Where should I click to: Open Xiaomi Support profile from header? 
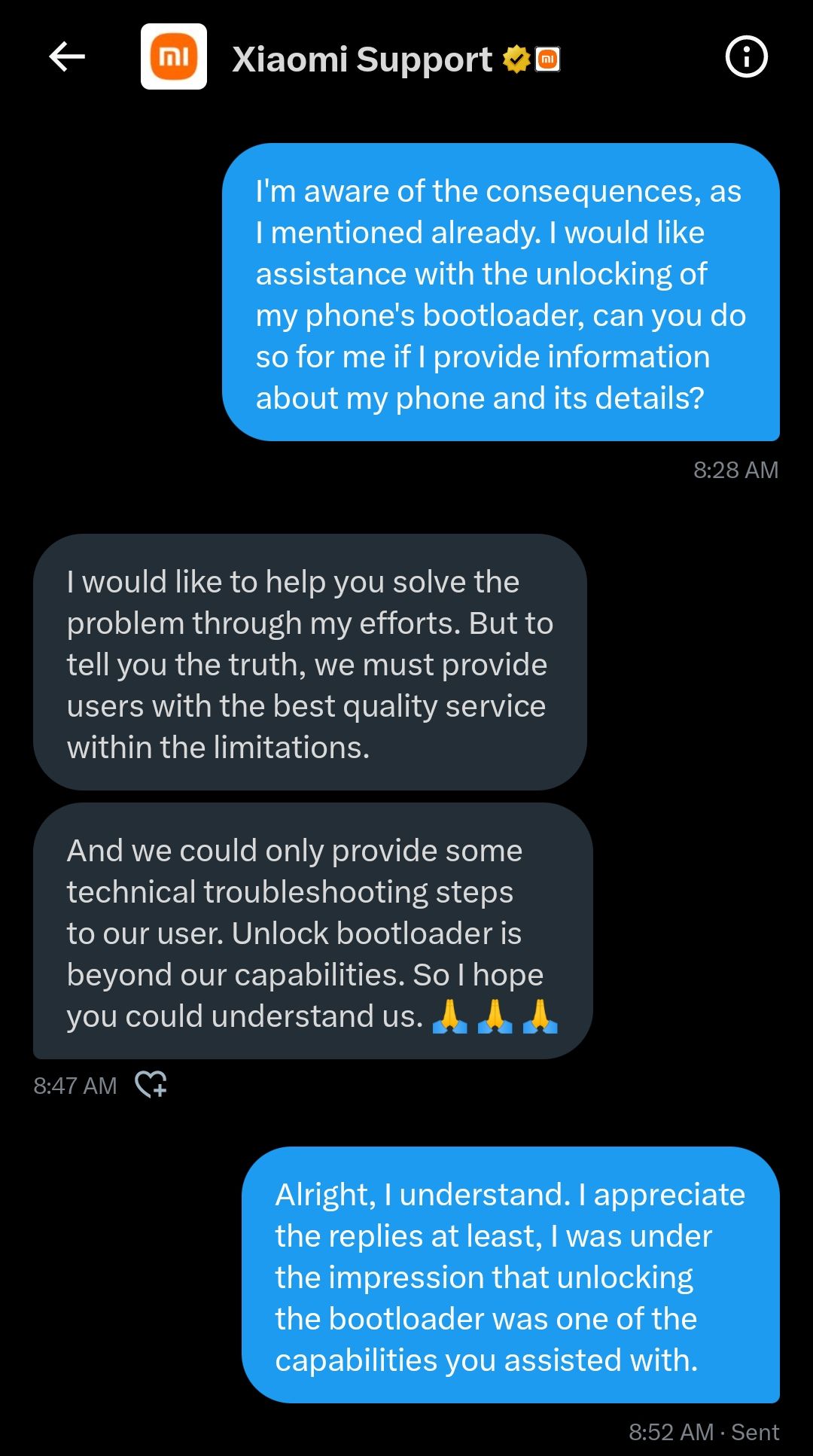pyautogui.click(x=362, y=59)
